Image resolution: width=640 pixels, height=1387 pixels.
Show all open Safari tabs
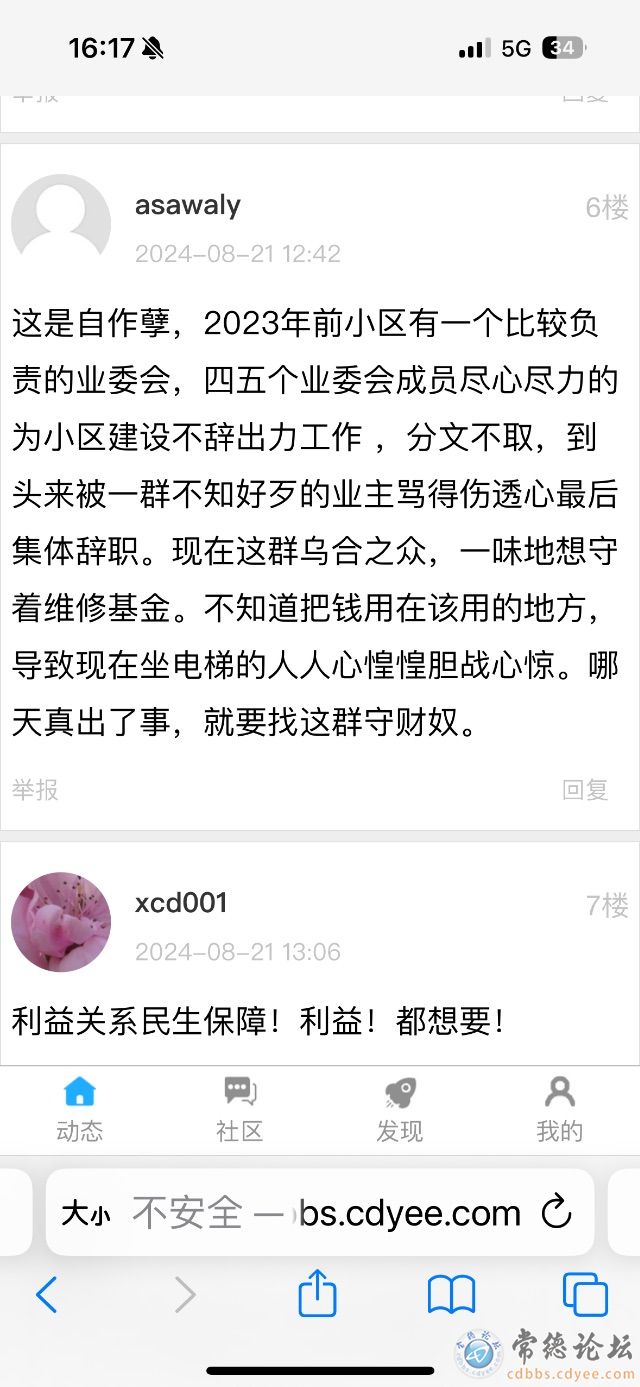(585, 1295)
